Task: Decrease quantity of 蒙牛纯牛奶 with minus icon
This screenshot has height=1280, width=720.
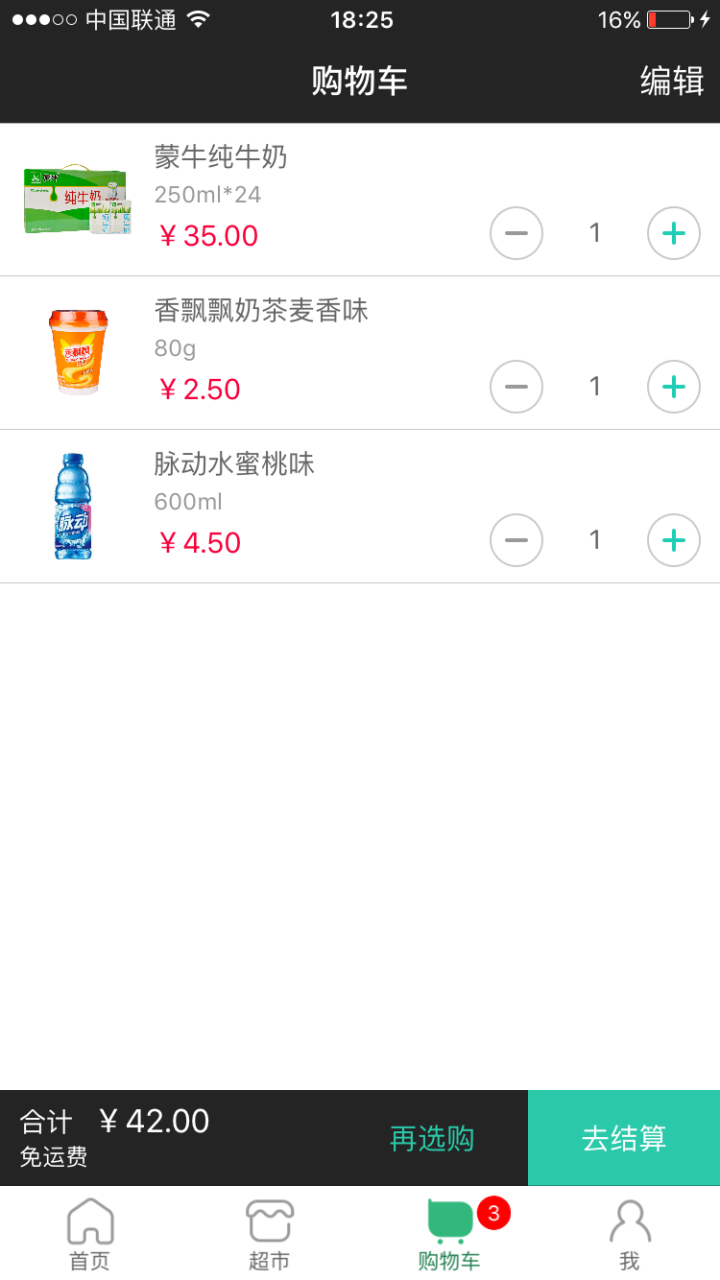Action: pyautogui.click(x=516, y=233)
